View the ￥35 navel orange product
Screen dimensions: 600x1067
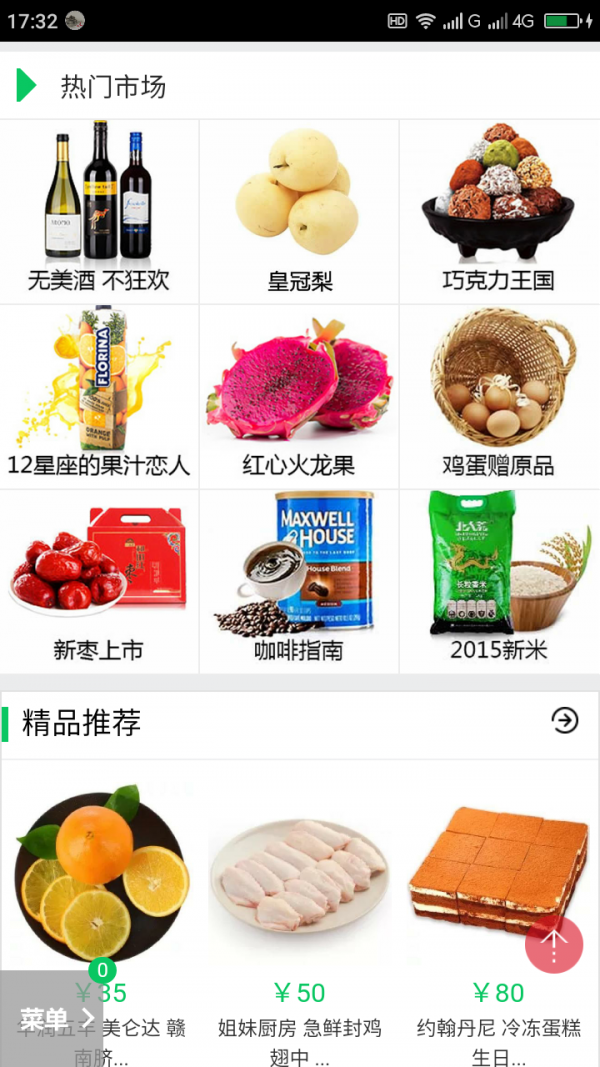(102, 913)
